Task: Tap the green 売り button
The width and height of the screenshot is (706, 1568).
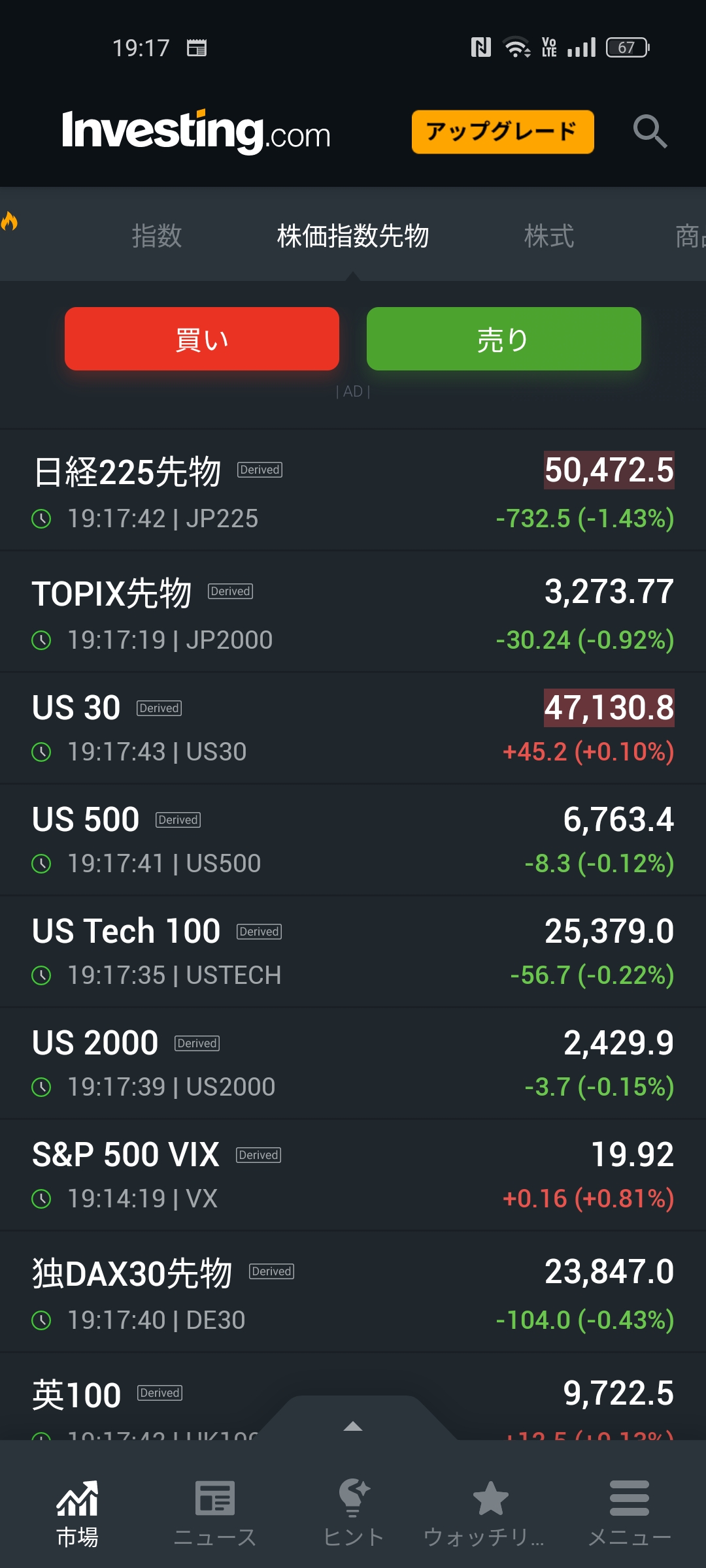Action: pyautogui.click(x=503, y=339)
